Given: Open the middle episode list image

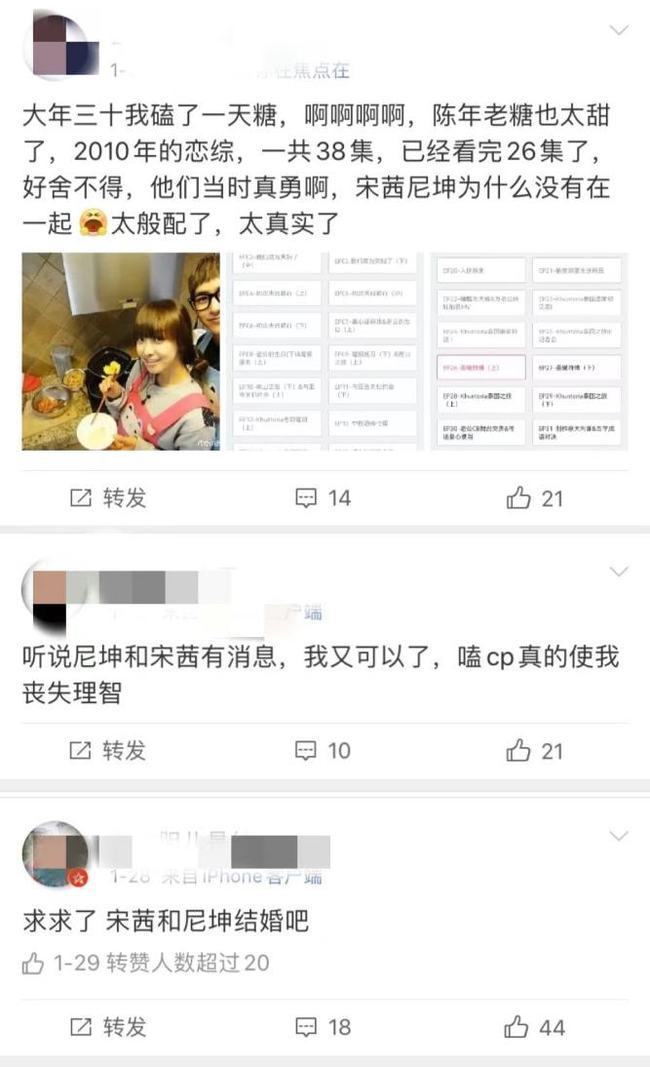Looking at the screenshot, I should (x=324, y=351).
